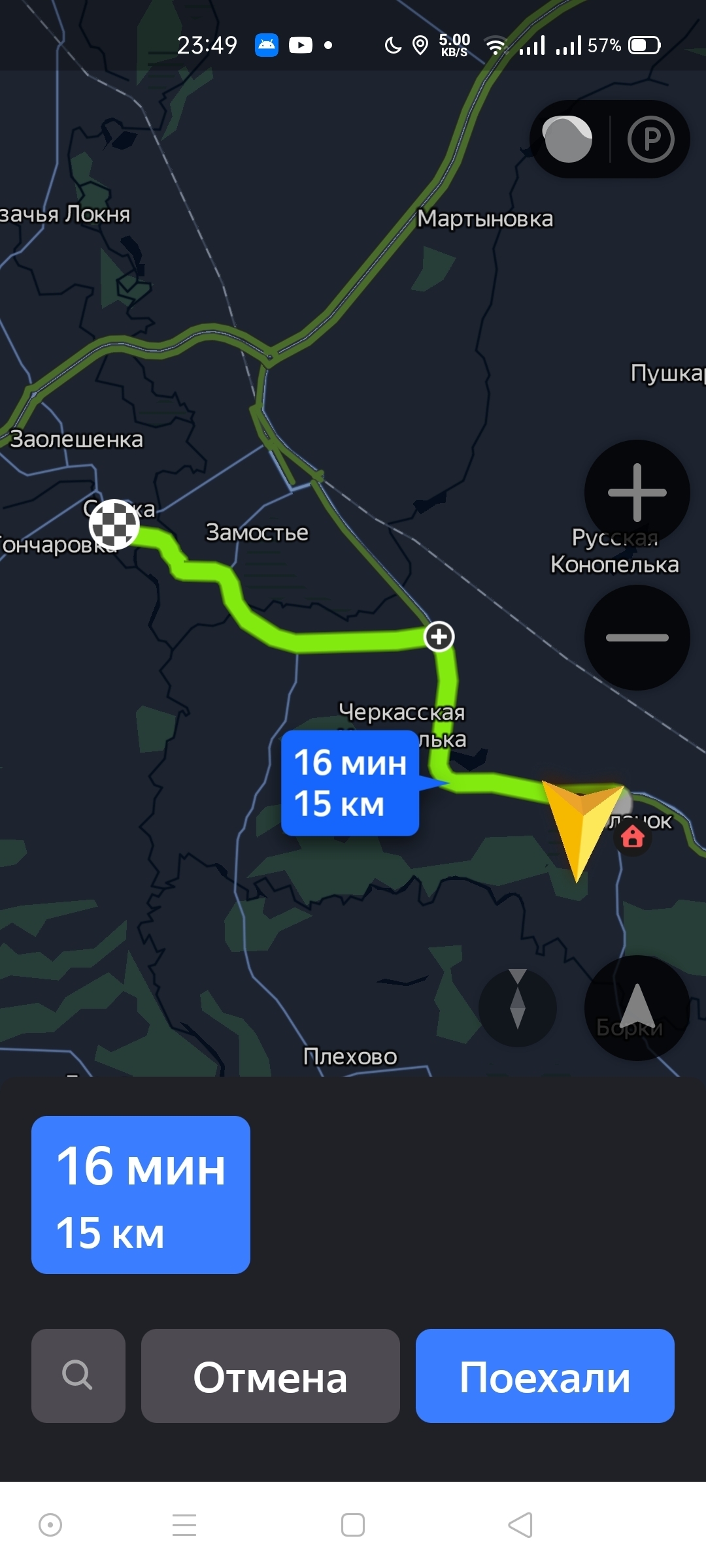706x1568 pixels.
Task: Open the red home marker on map
Action: pyautogui.click(x=632, y=837)
